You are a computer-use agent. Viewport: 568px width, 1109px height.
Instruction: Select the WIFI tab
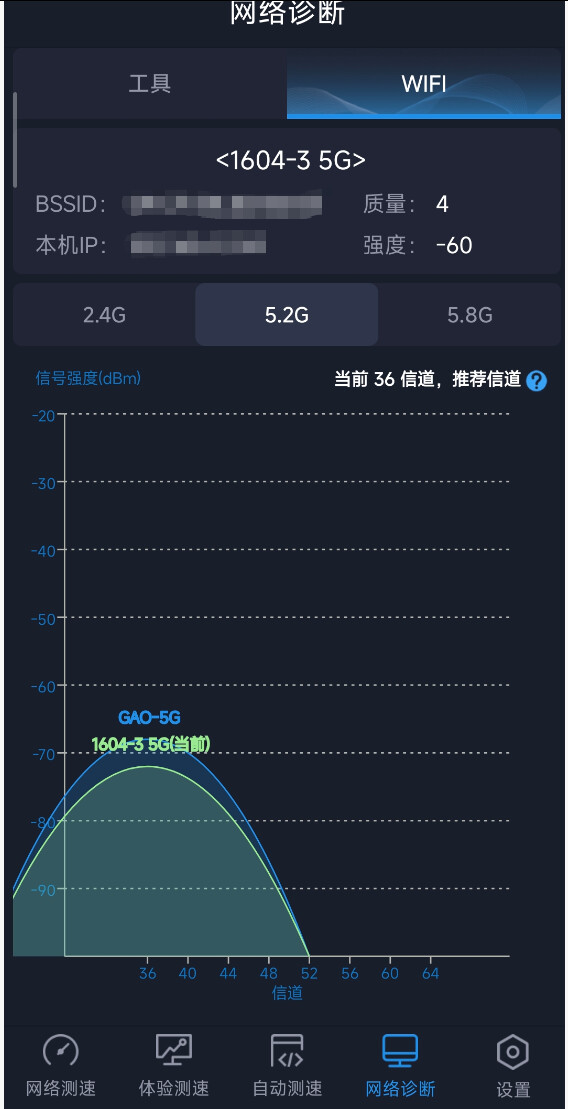[424, 83]
